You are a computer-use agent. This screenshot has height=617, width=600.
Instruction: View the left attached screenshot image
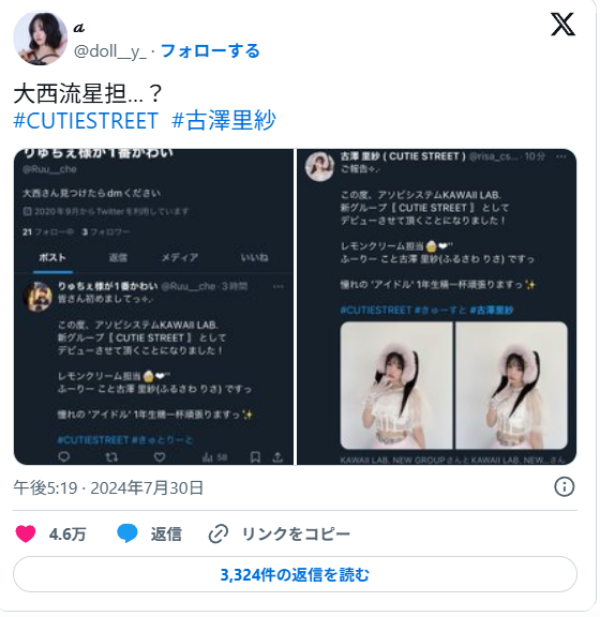[154, 307]
